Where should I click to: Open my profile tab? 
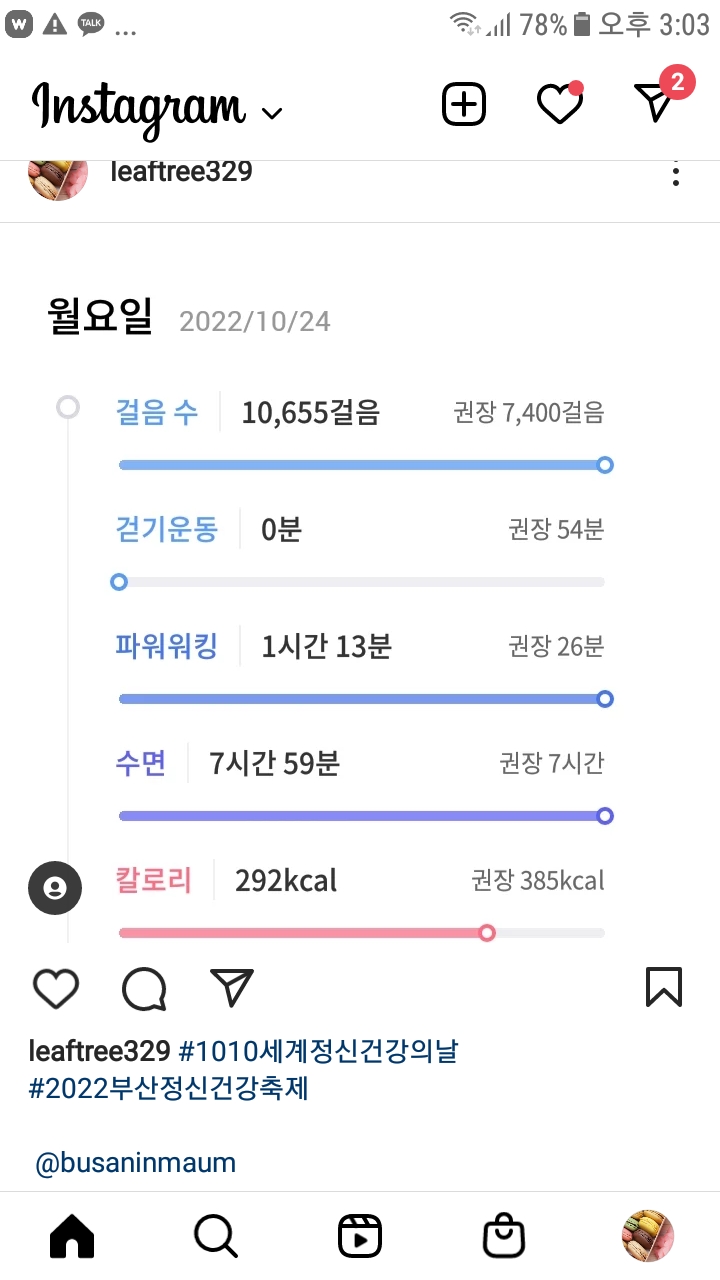(x=648, y=1236)
